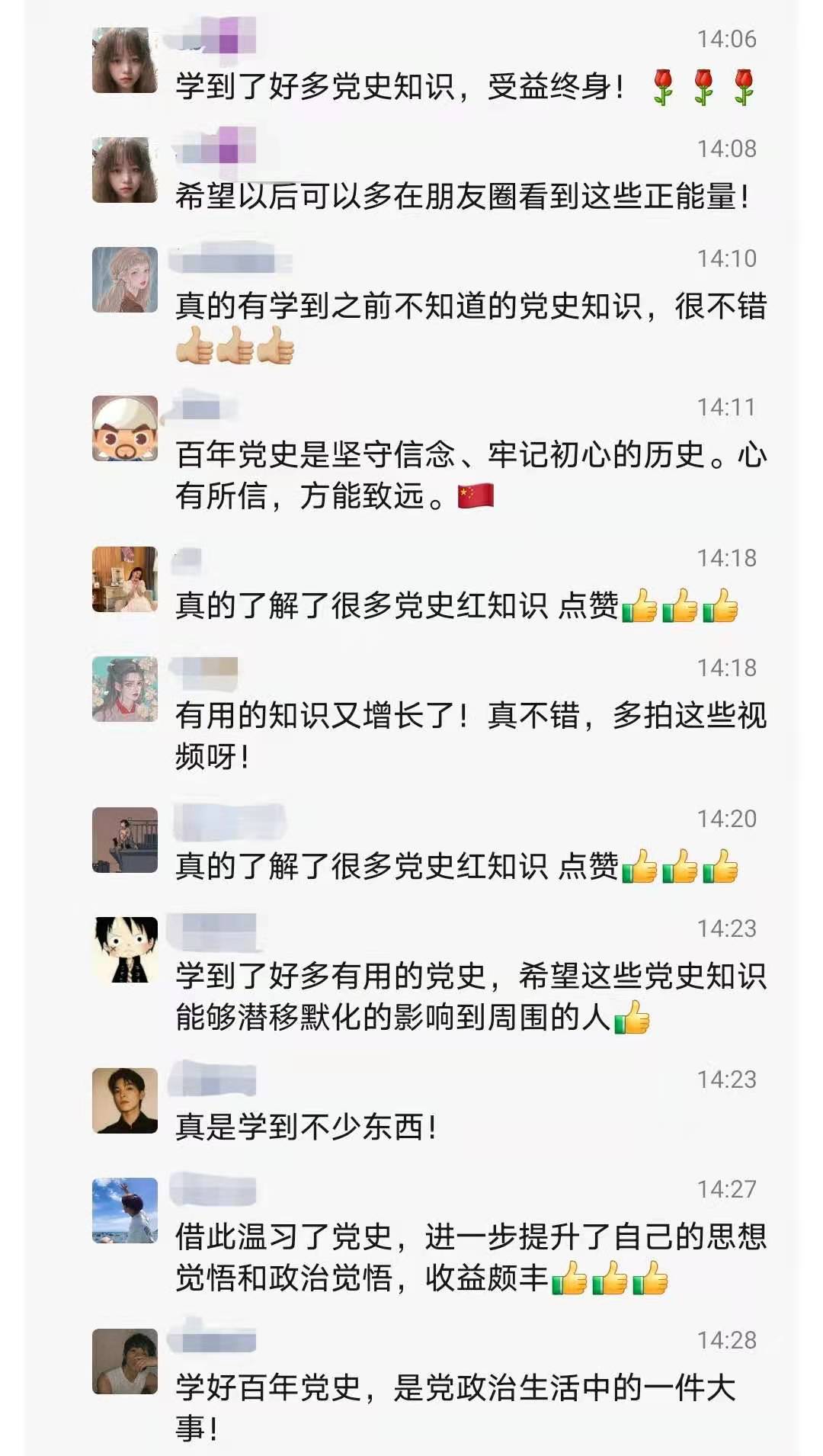Viewport: 823px width, 1456px height.
Task: Open the comment '真是学到不少东西！'
Action: [306, 1127]
